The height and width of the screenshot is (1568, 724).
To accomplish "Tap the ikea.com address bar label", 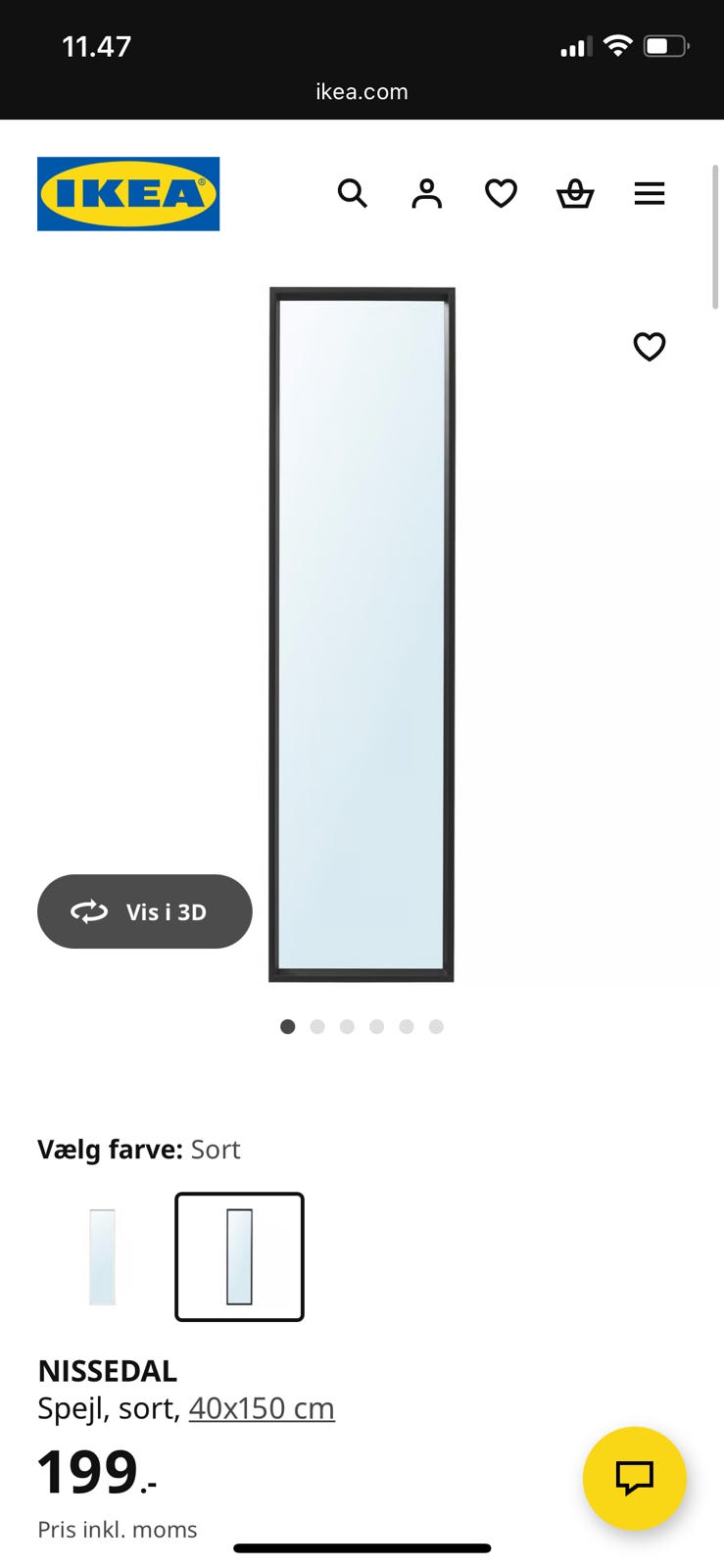I will 362,91.
